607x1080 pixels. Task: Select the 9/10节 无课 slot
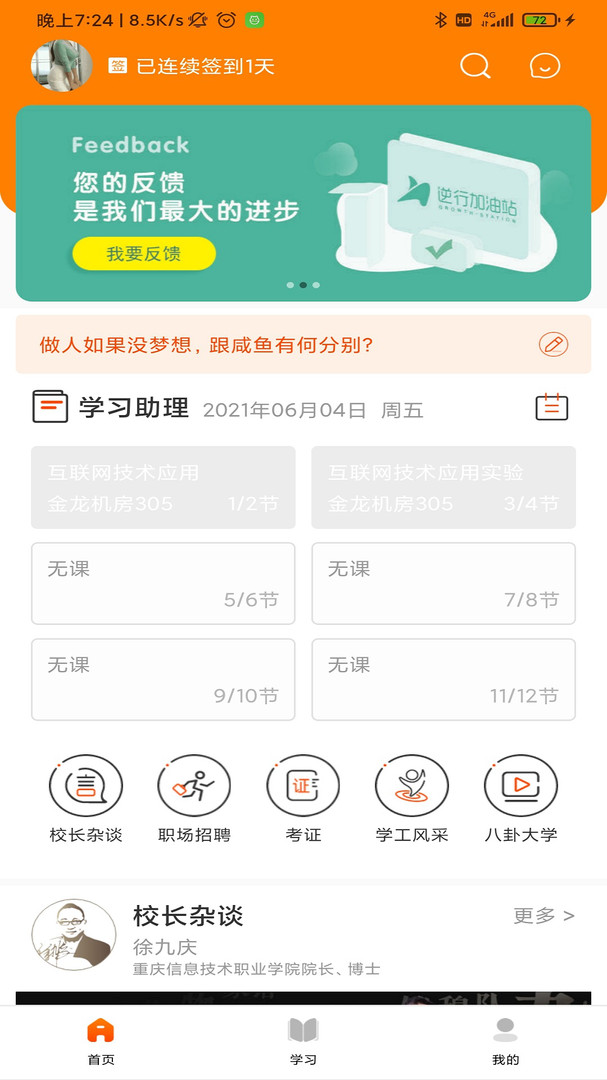point(163,679)
